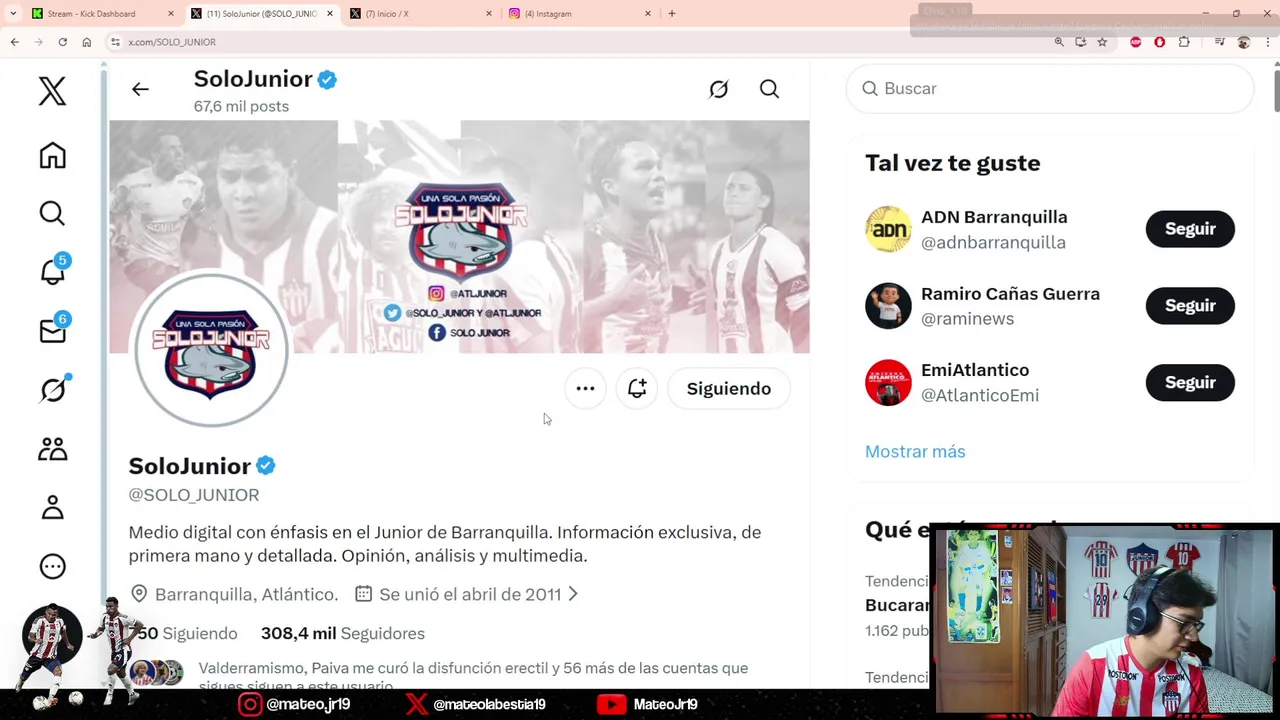
Task: Turn on post notifications for SoloJunior
Action: 637,388
